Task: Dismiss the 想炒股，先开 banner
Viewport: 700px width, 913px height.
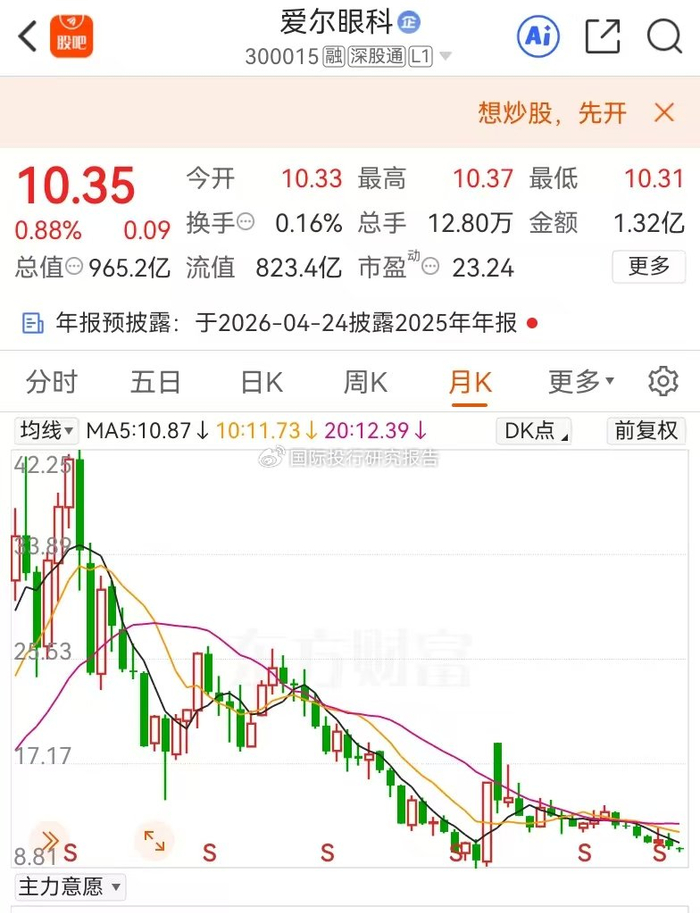Action: coord(664,112)
